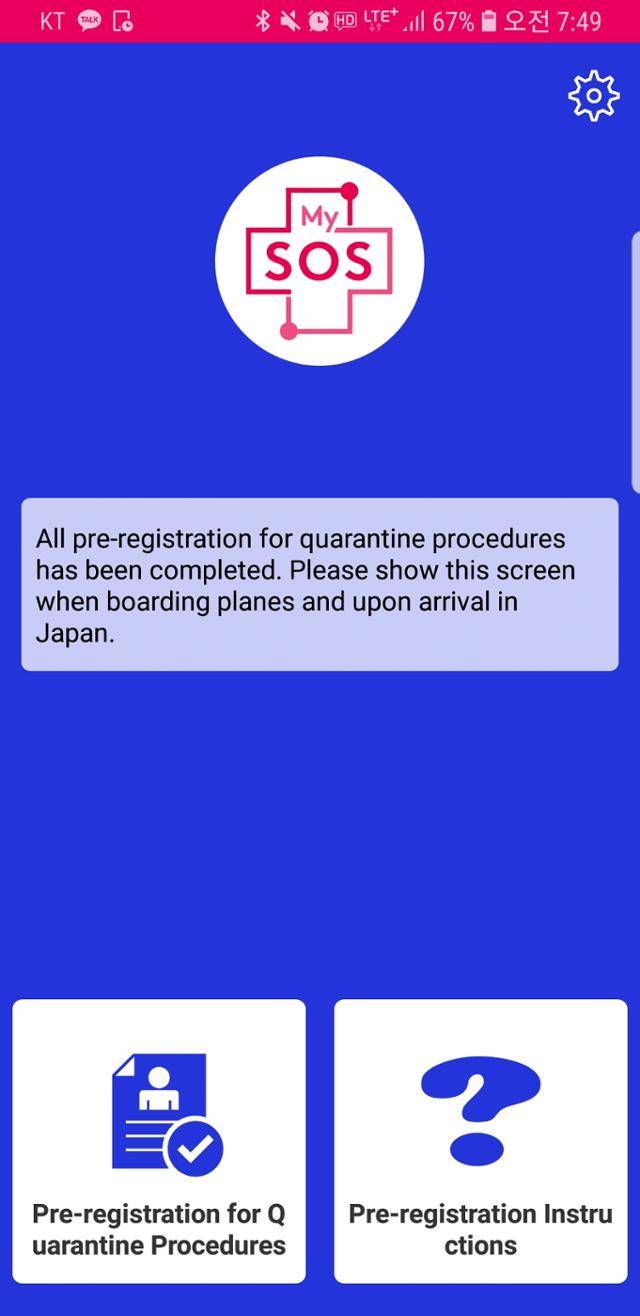Screen dimensions: 640x1316
Task: Open the settings gear icon
Action: pyautogui.click(x=593, y=96)
